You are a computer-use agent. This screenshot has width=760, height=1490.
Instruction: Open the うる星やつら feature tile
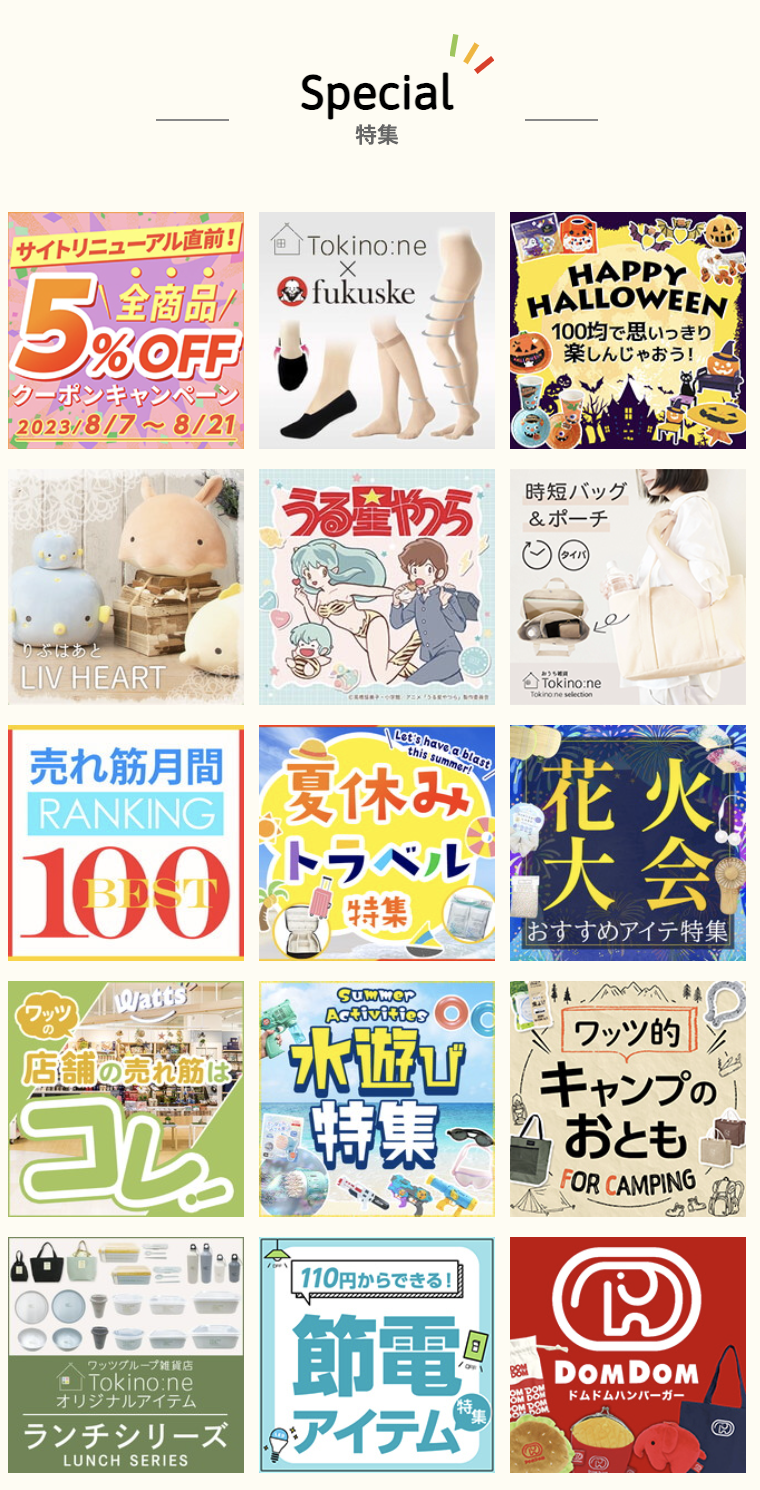click(x=377, y=587)
